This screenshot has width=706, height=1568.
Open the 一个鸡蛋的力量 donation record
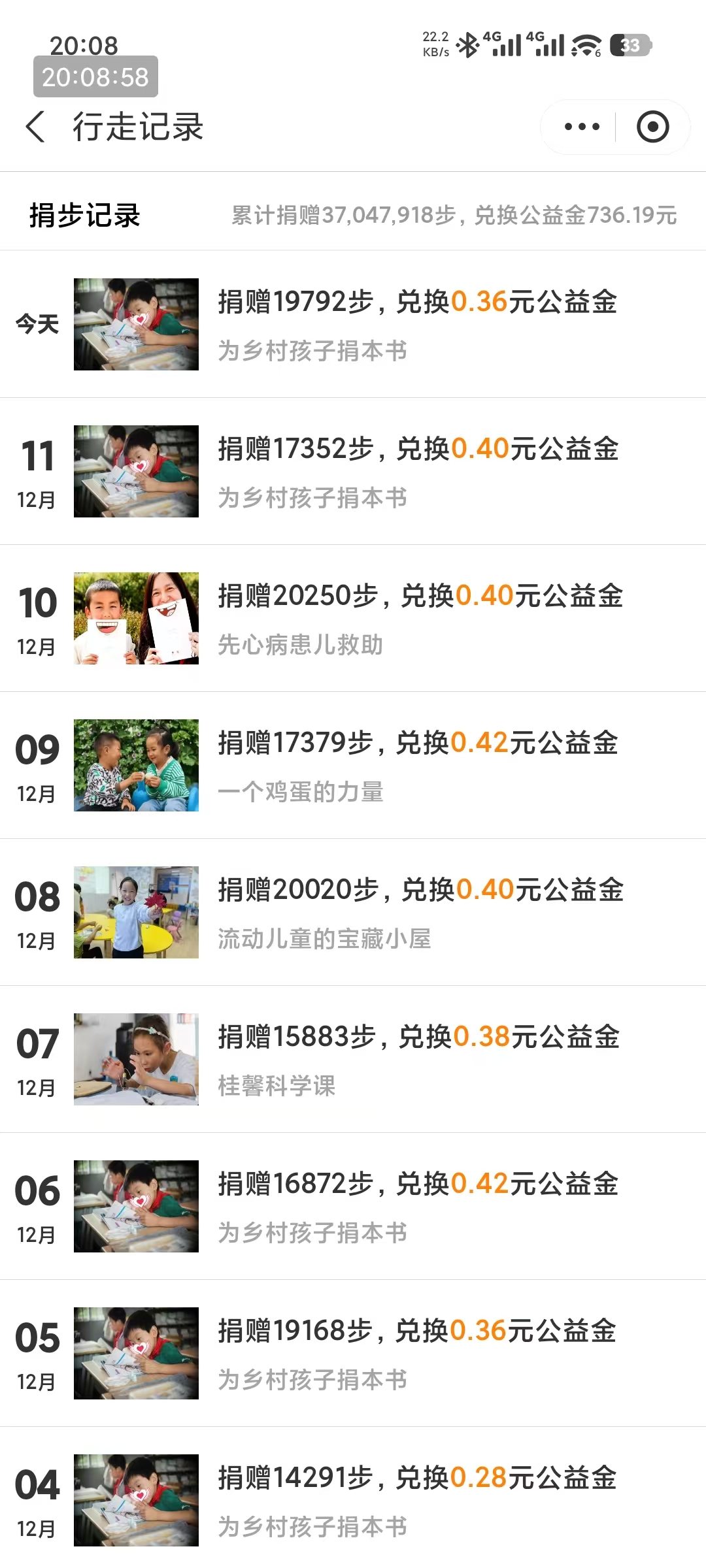click(417, 766)
